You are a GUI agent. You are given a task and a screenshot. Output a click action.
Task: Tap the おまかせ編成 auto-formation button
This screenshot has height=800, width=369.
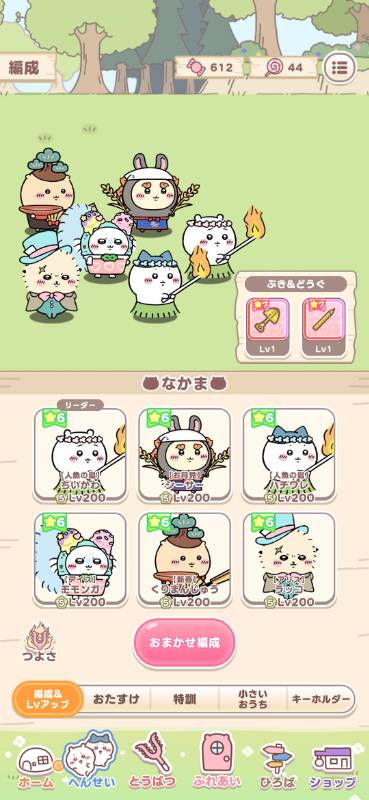184,642
